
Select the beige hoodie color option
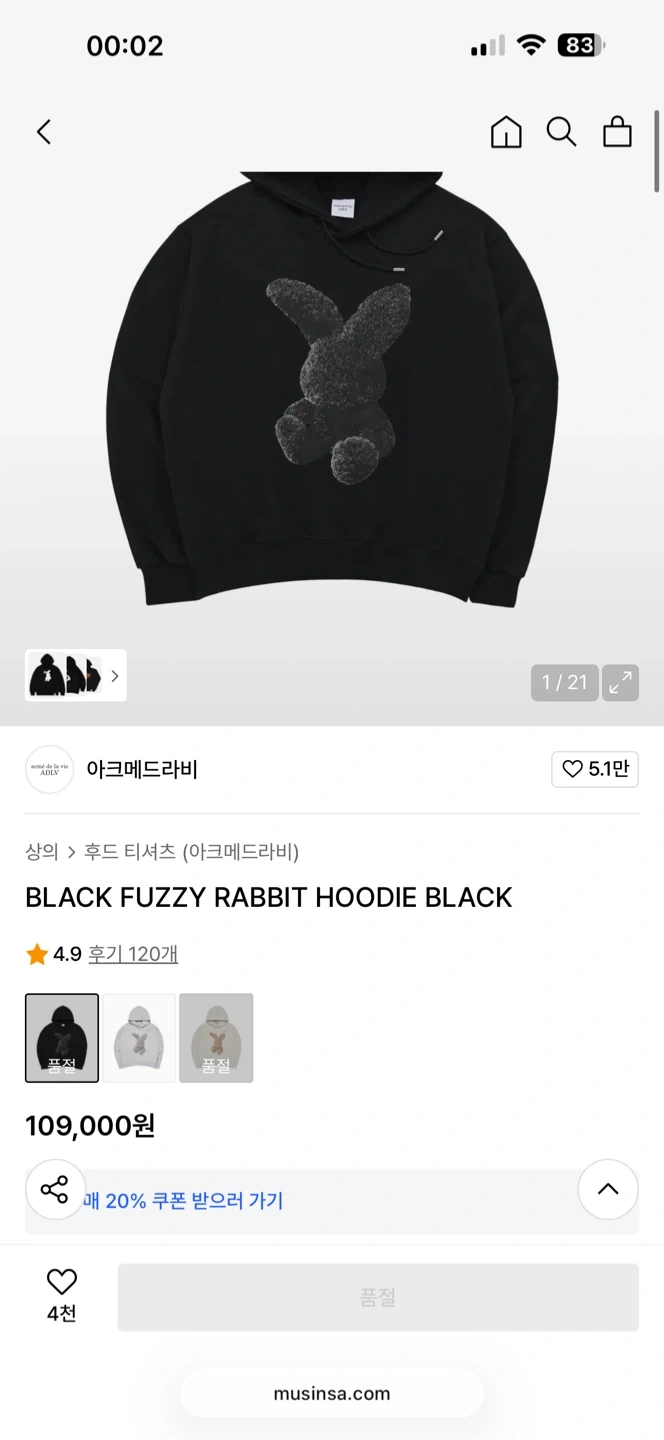coord(216,1038)
